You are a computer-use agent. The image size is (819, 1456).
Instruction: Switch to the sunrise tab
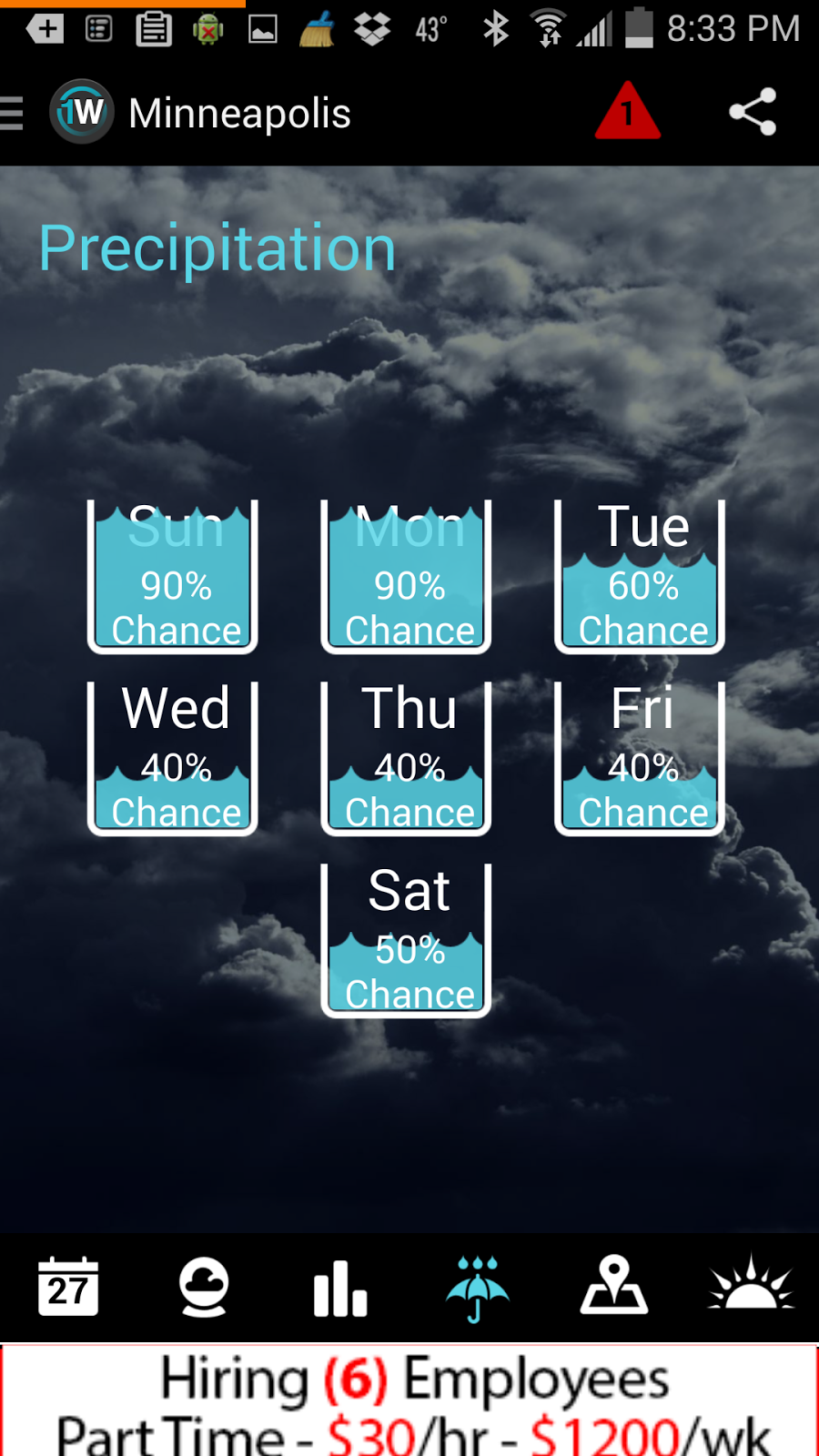tap(751, 1287)
